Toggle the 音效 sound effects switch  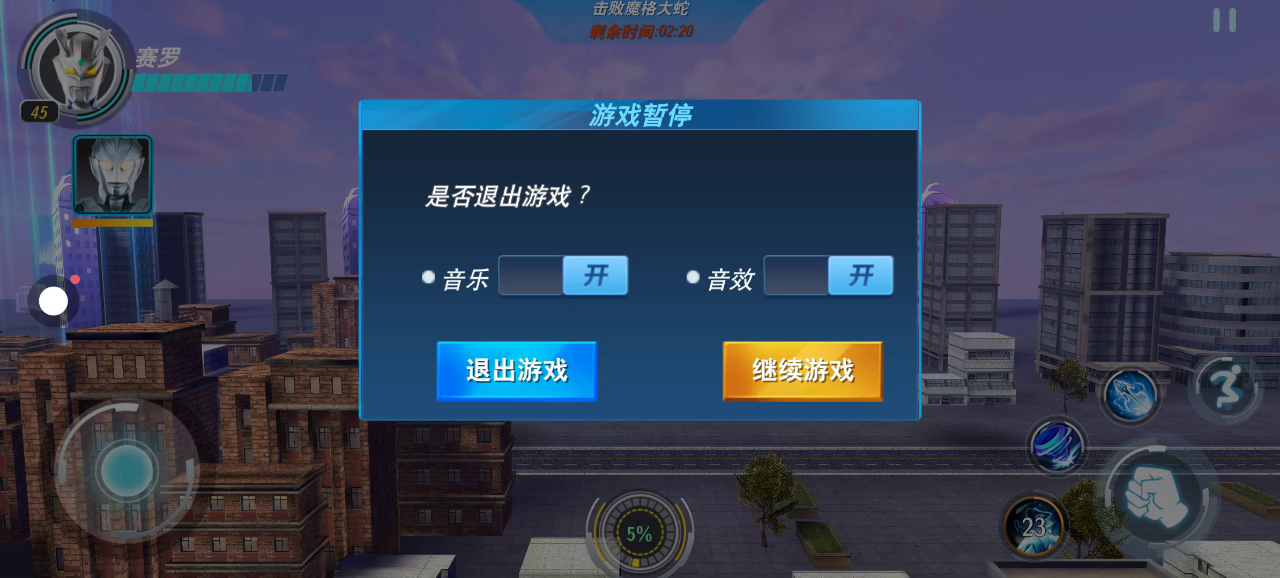coord(828,275)
